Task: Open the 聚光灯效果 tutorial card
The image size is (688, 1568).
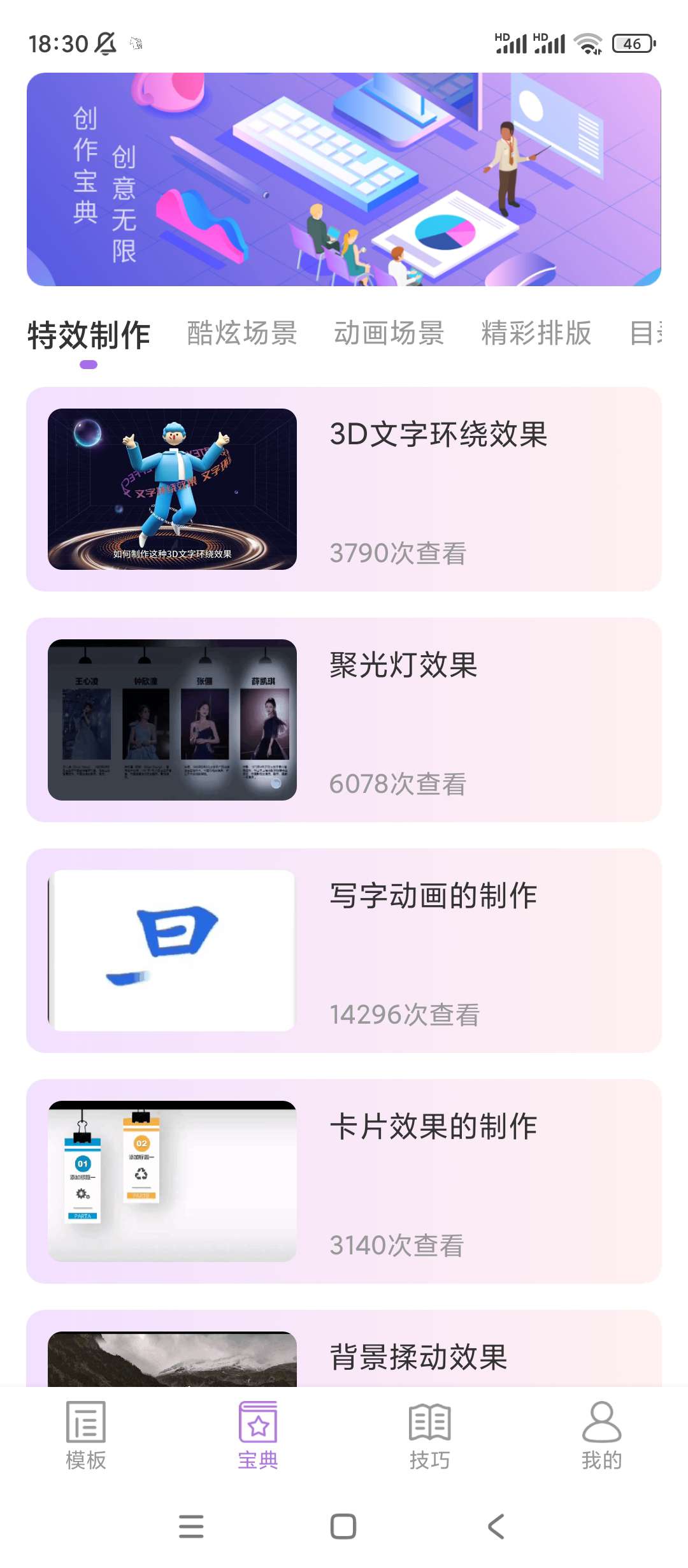Action: 344,720
